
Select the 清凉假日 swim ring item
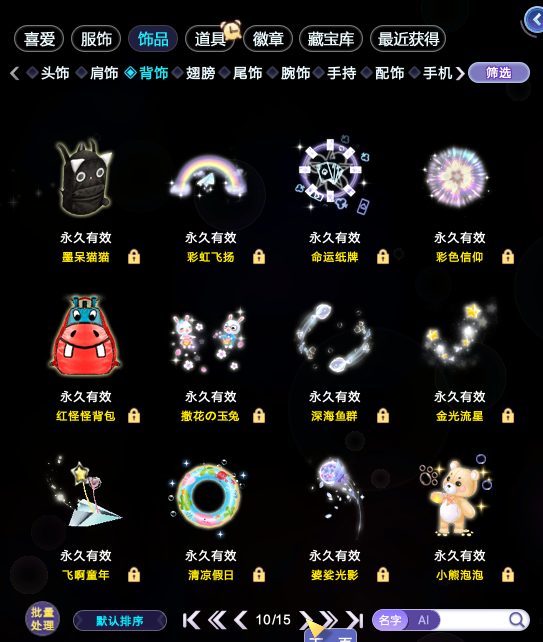click(209, 495)
